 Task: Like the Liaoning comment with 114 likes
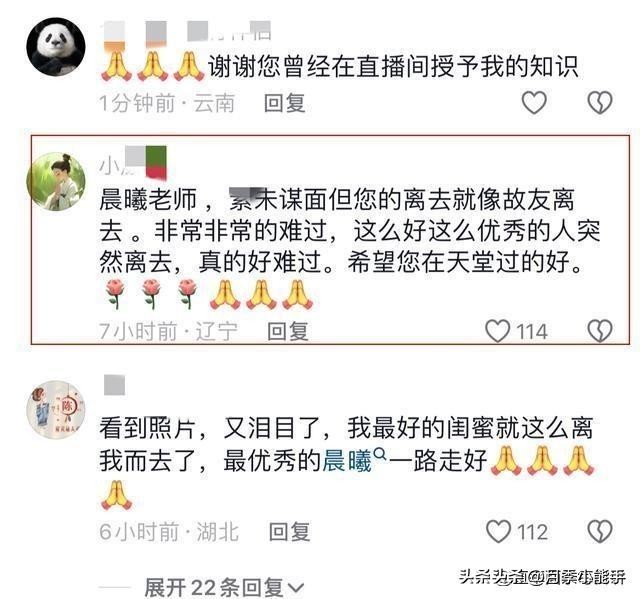[x=498, y=331]
